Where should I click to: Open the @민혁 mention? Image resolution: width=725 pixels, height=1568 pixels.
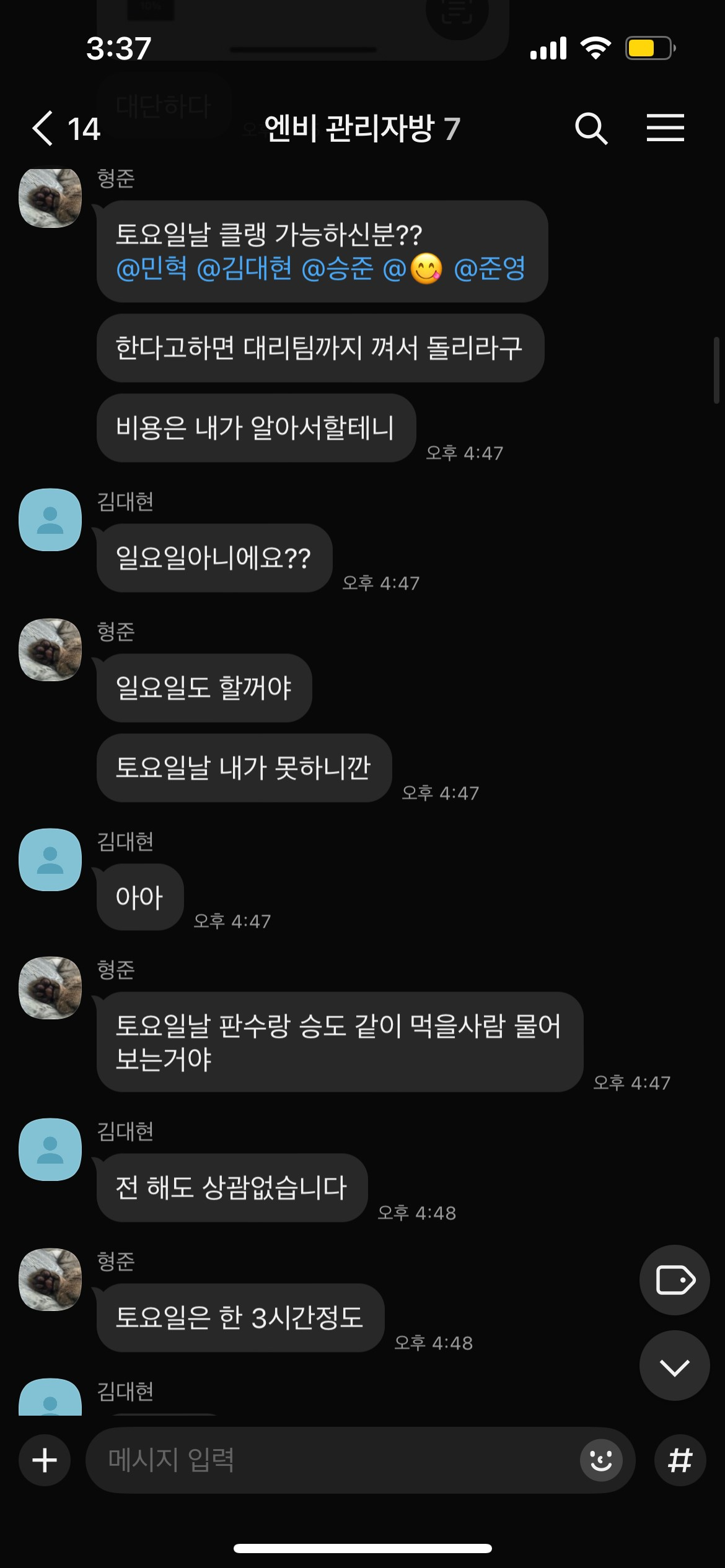coord(152,269)
